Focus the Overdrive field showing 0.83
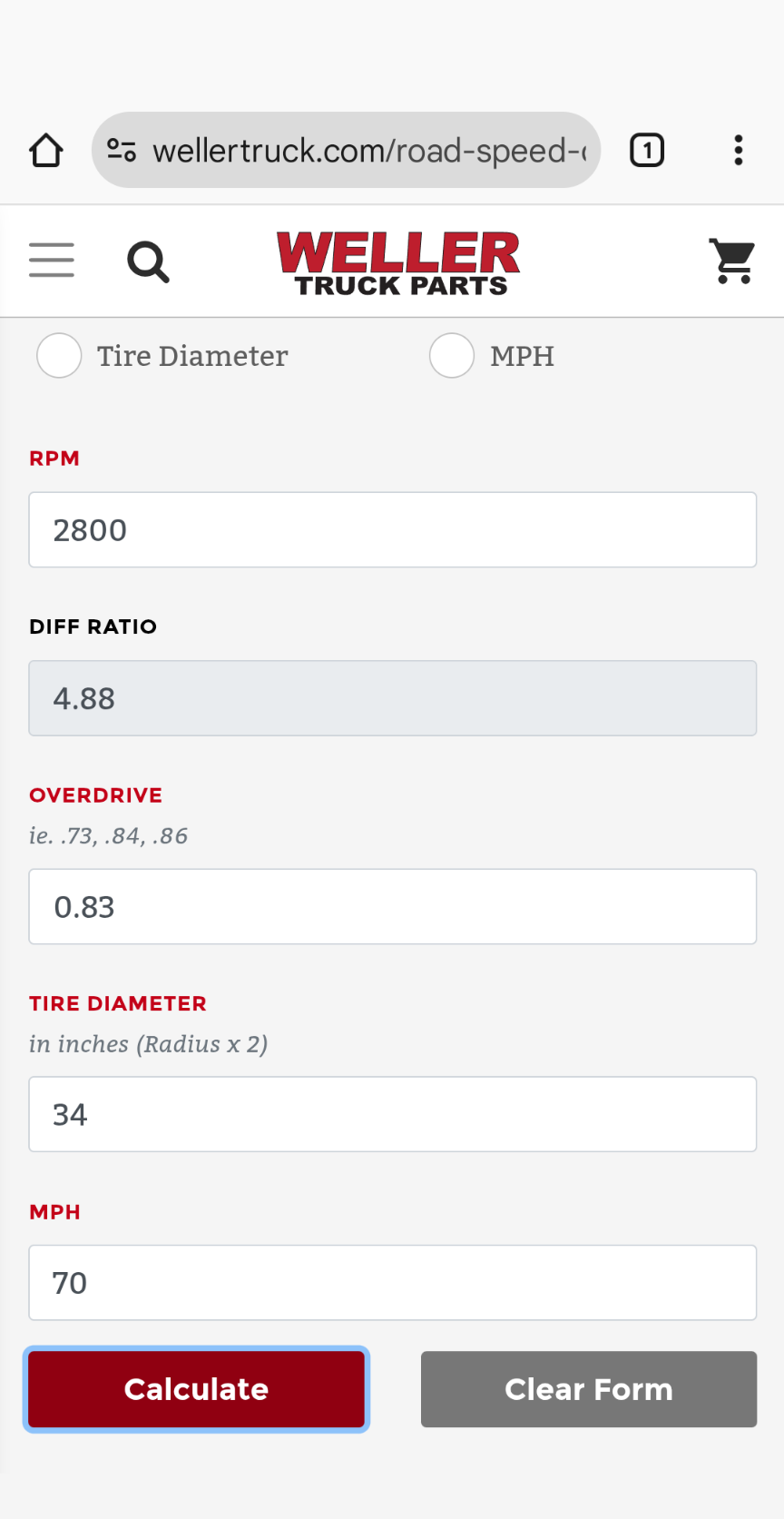784x1519 pixels. 392,907
